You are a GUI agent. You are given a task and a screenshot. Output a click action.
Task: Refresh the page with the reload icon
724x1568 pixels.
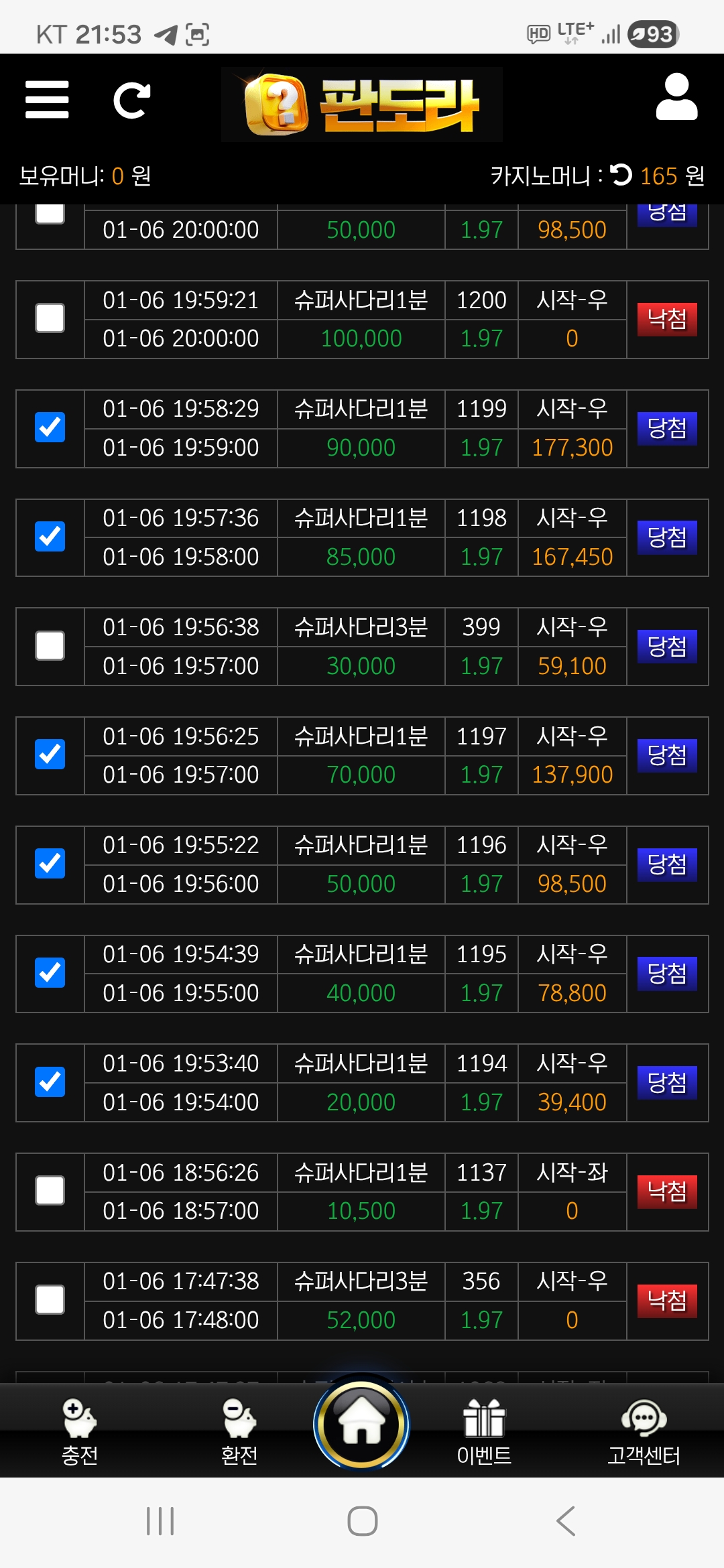(131, 101)
